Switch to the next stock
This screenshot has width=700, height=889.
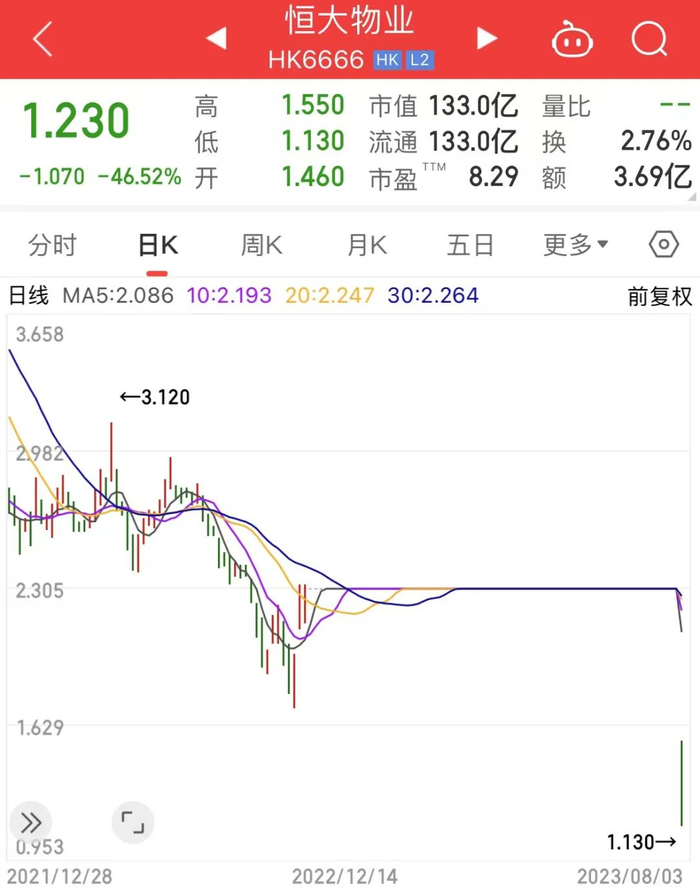(x=486, y=39)
